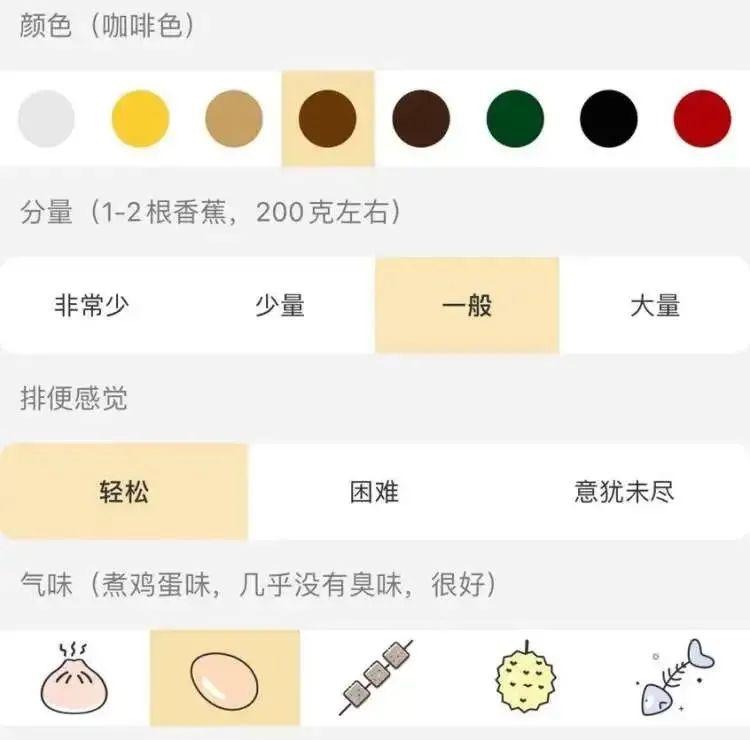Mark the feeling as 轻松

124,492
